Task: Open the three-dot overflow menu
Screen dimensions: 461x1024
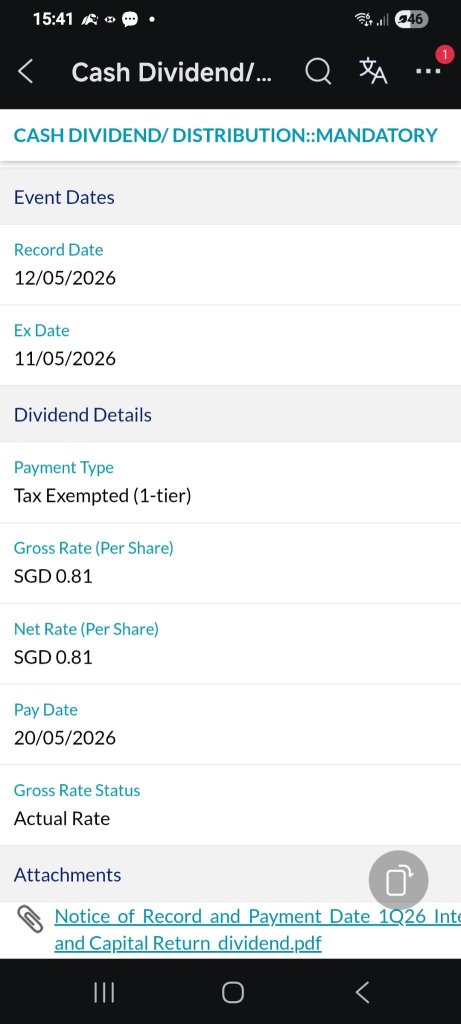Action: (428, 71)
